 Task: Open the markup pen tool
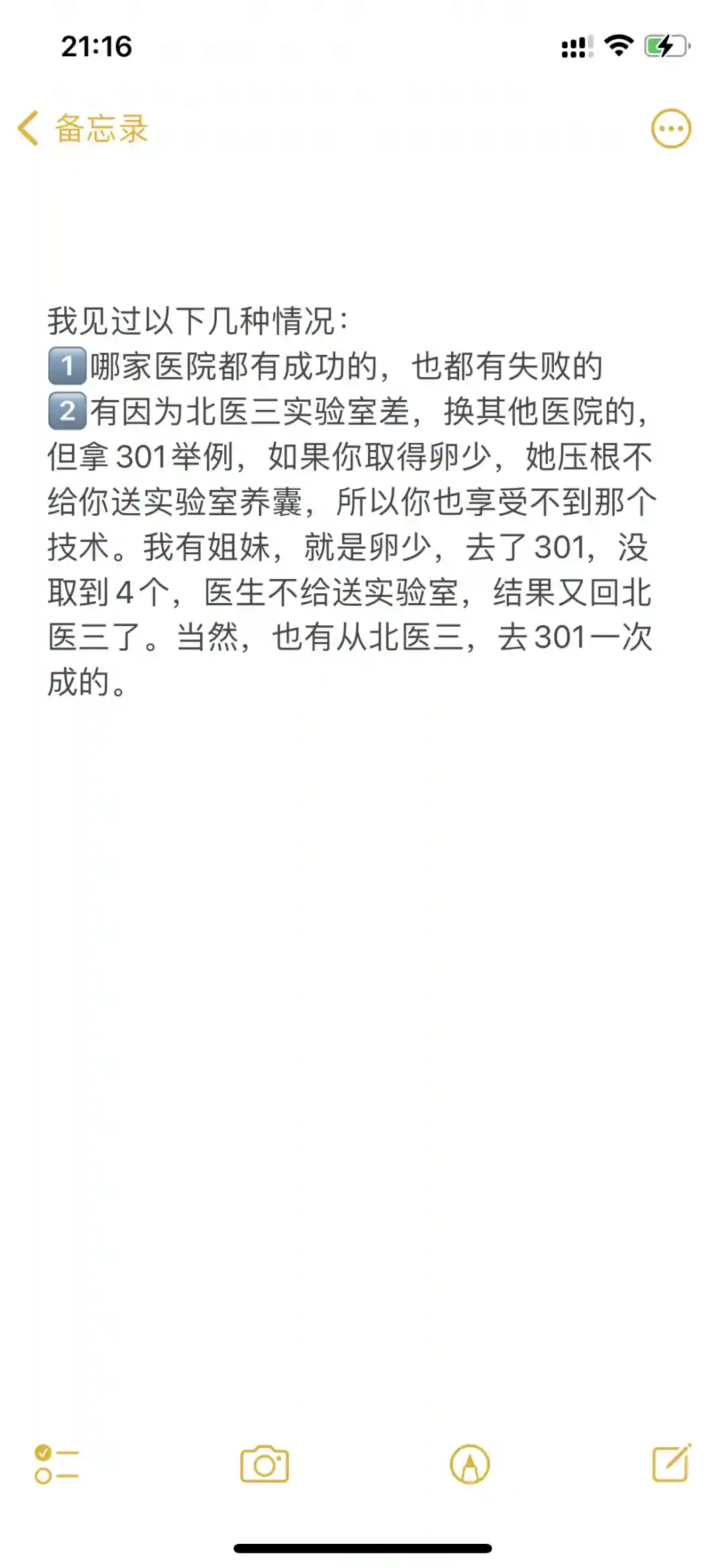[x=470, y=1465]
